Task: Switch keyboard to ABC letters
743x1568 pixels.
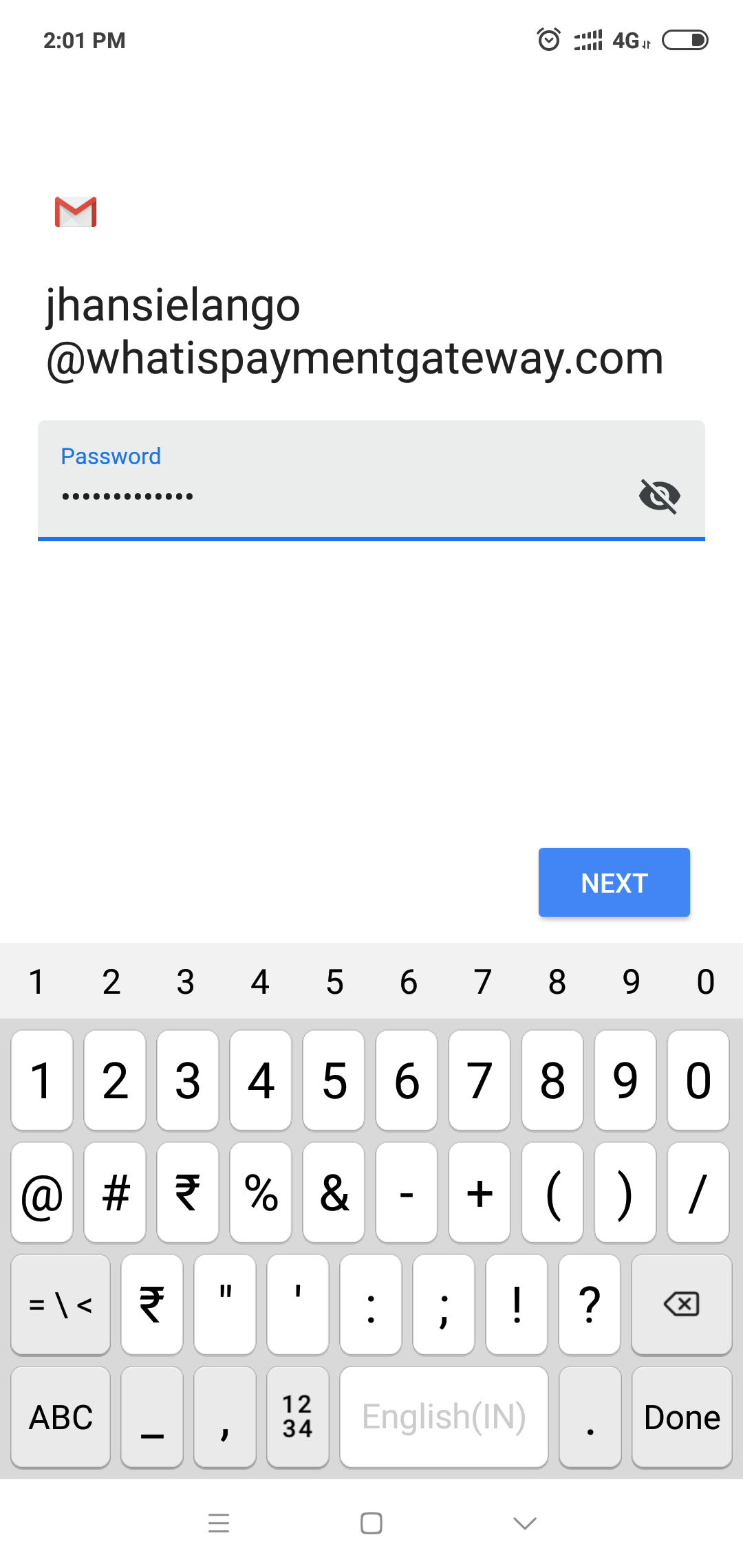Action: pyautogui.click(x=61, y=1417)
